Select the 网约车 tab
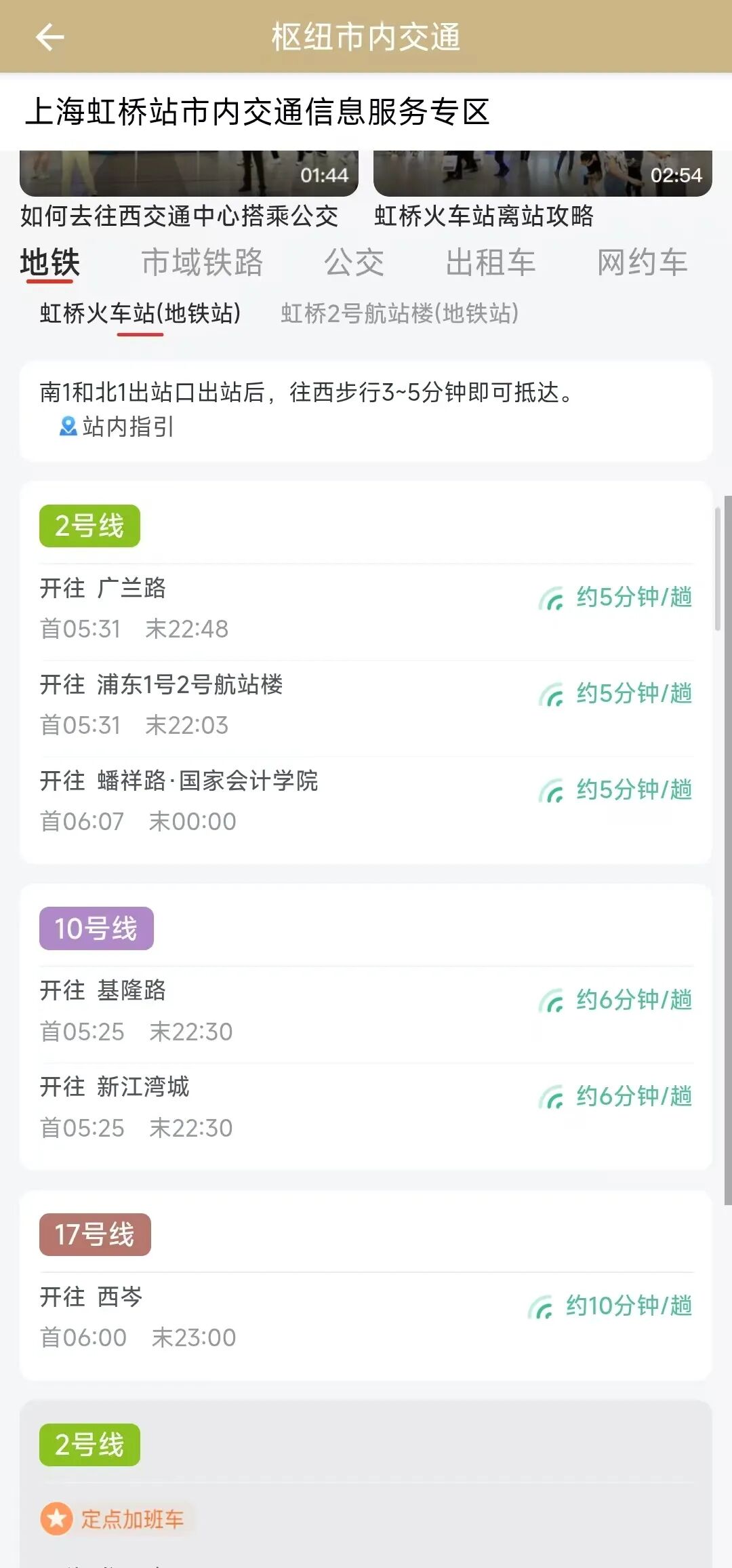This screenshot has width=732, height=1568. [642, 262]
